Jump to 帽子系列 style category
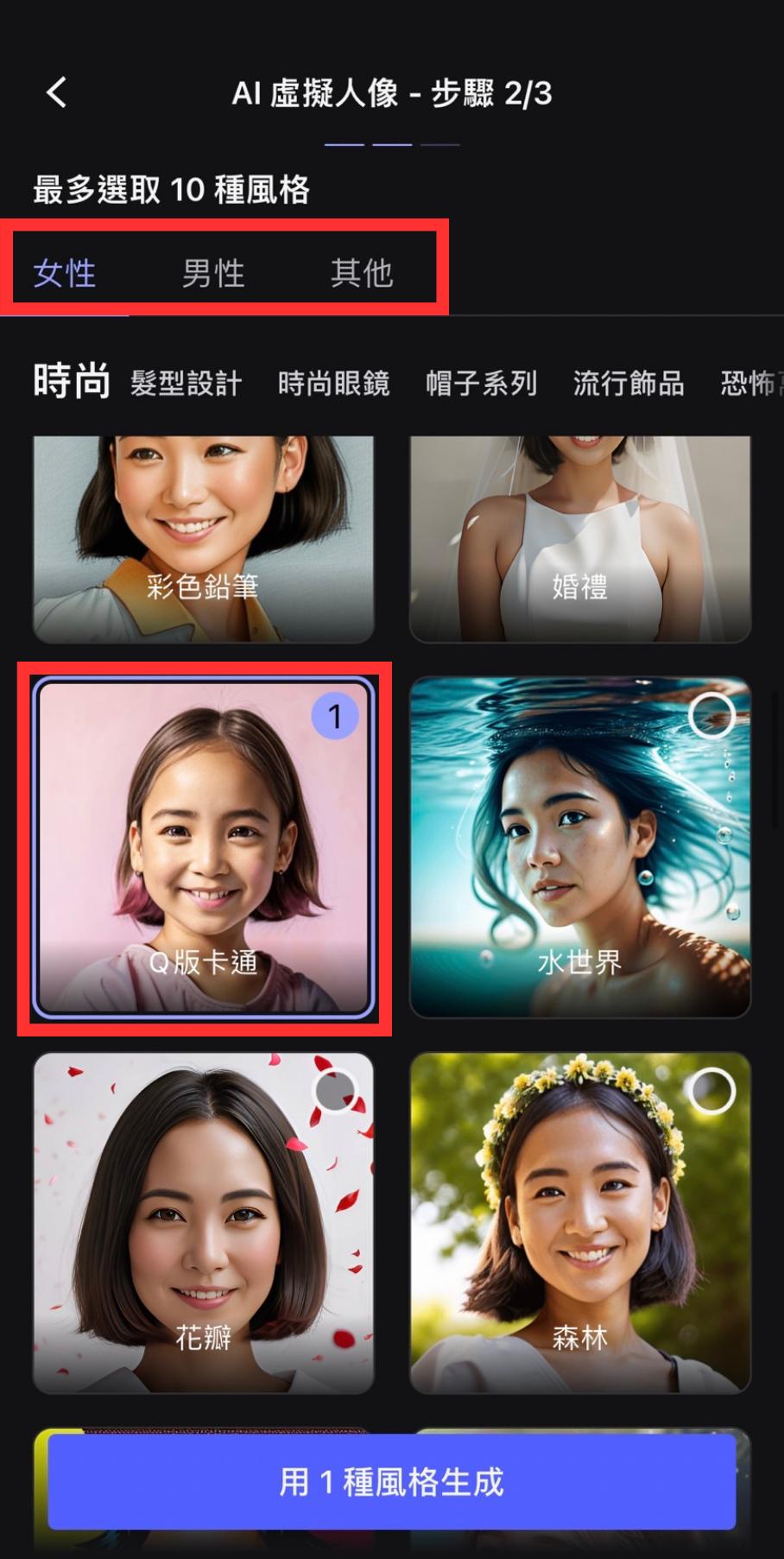 point(481,383)
